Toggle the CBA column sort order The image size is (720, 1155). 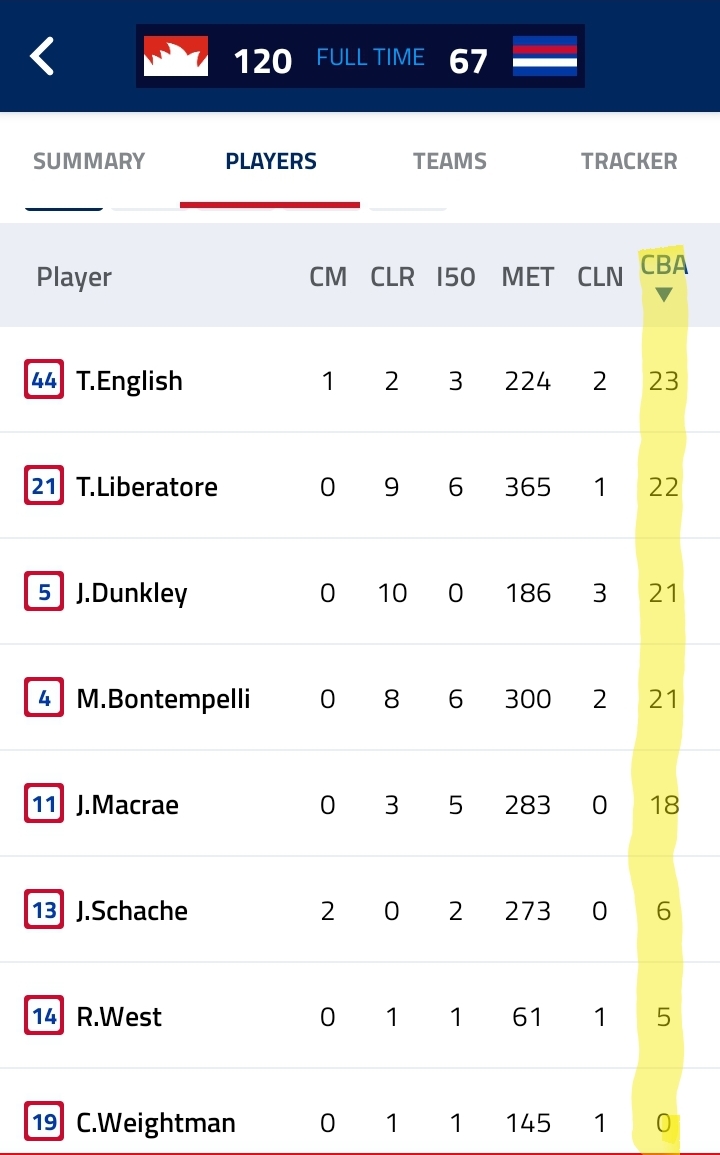click(664, 276)
